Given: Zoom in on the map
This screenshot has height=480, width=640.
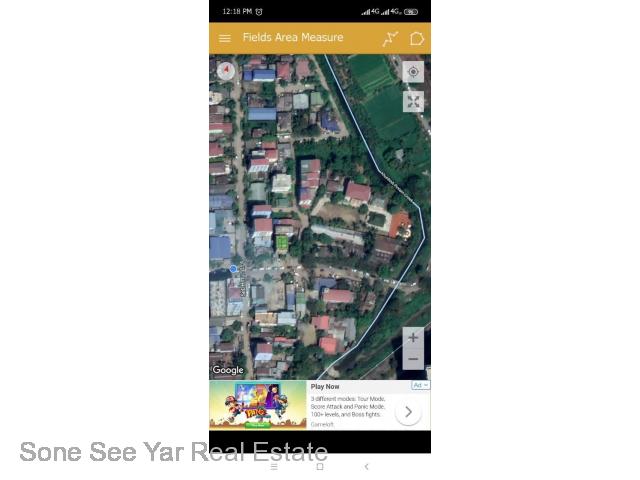Looking at the screenshot, I should pos(413,338).
